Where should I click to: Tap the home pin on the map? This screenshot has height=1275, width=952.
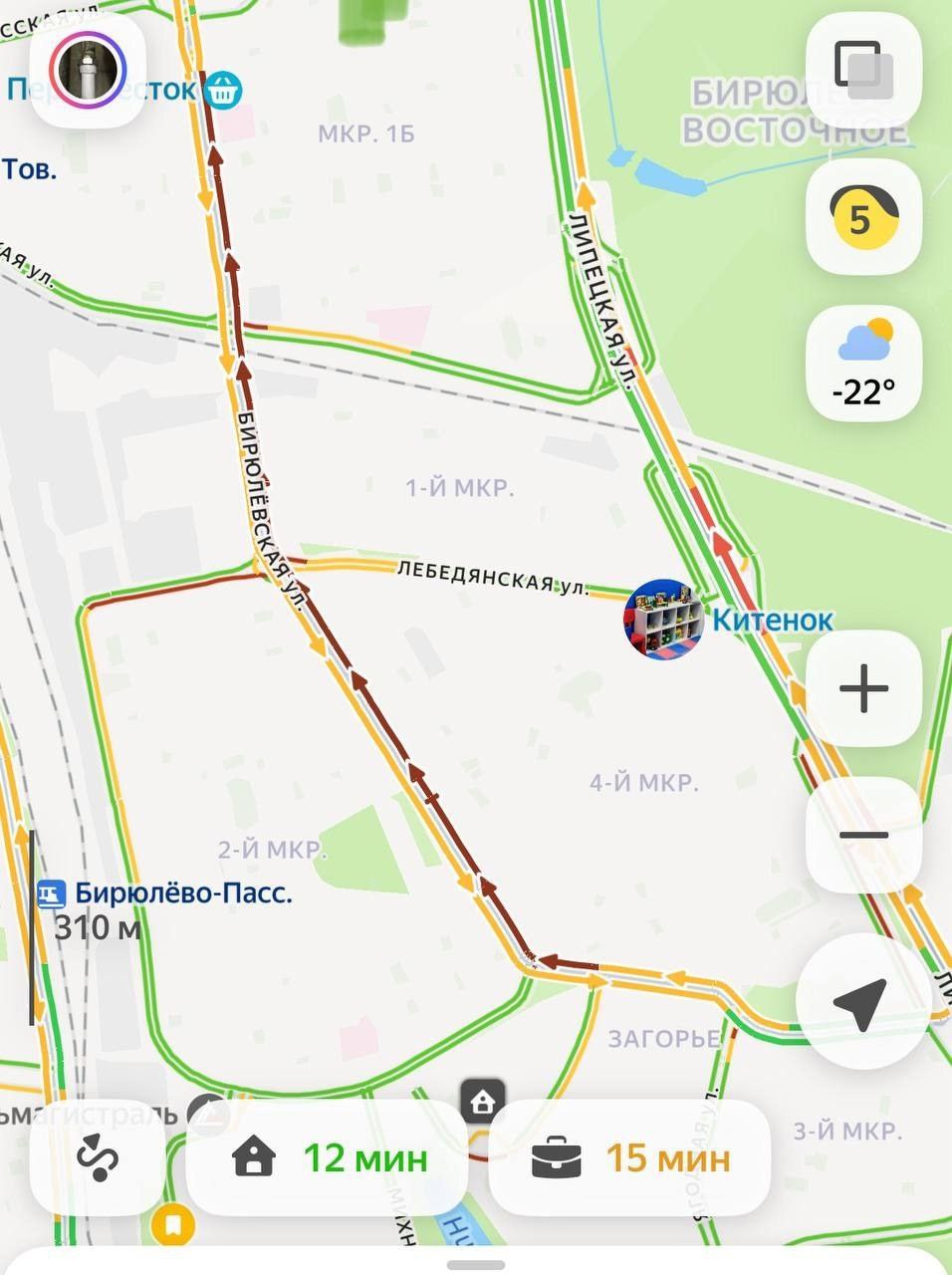[483, 1102]
